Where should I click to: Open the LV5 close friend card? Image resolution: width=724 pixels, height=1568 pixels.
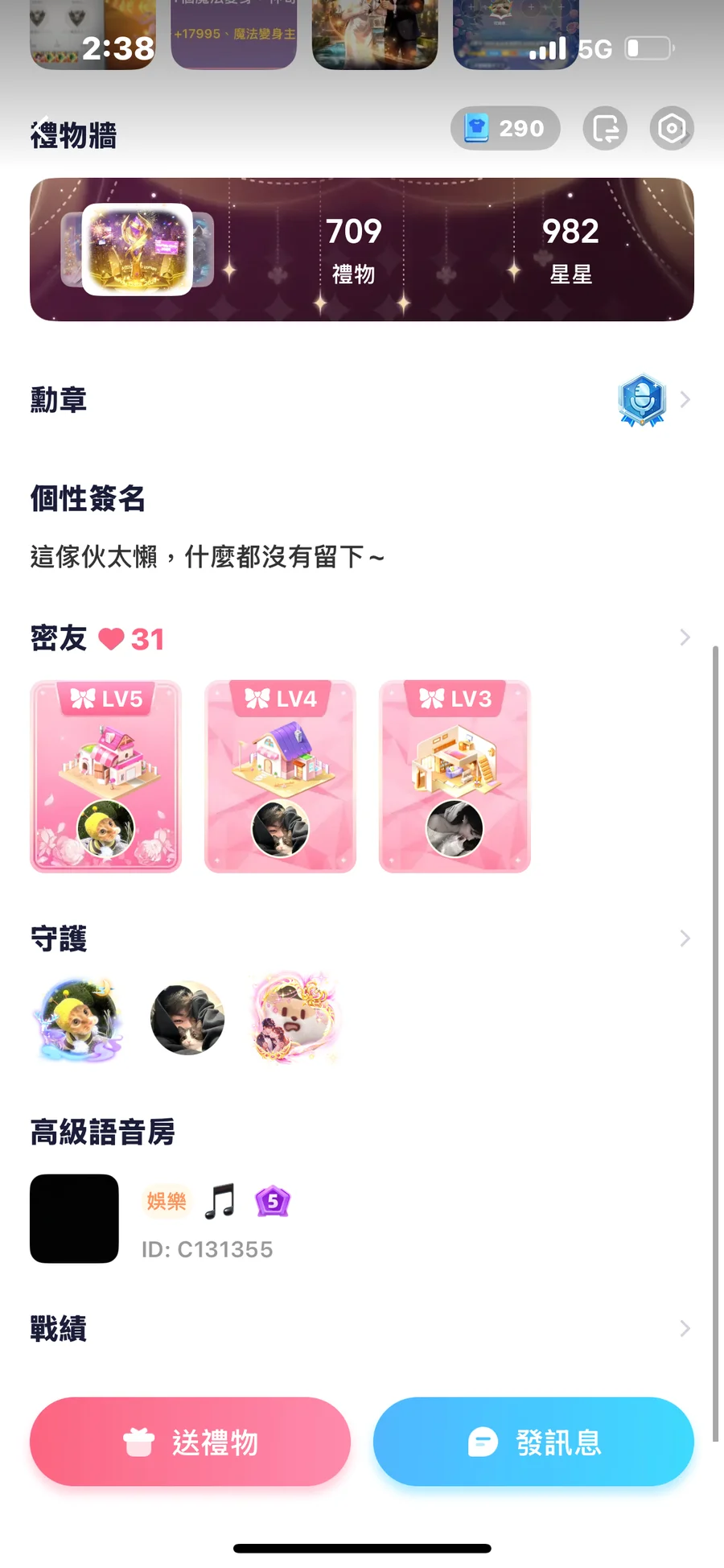pos(106,777)
